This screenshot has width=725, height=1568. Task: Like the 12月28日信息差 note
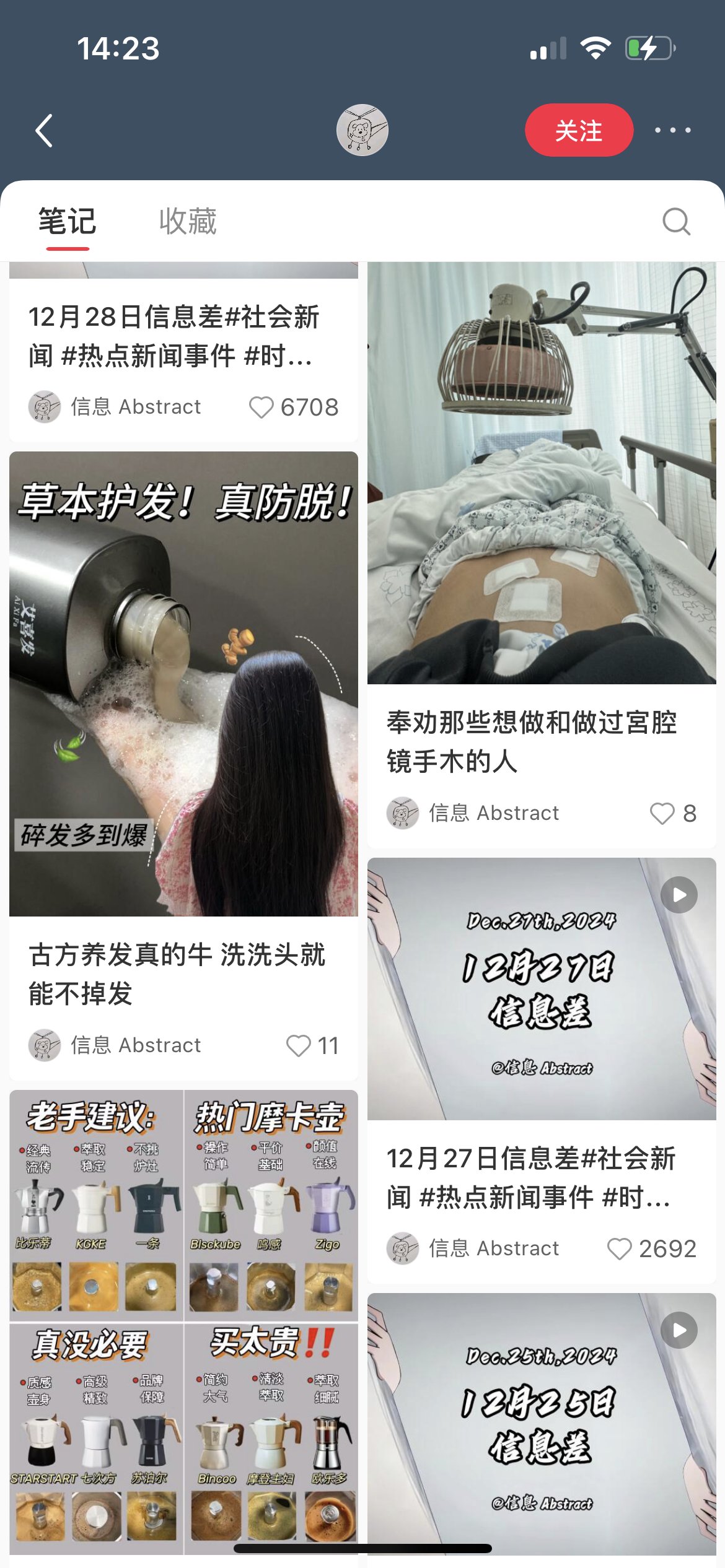point(261,407)
